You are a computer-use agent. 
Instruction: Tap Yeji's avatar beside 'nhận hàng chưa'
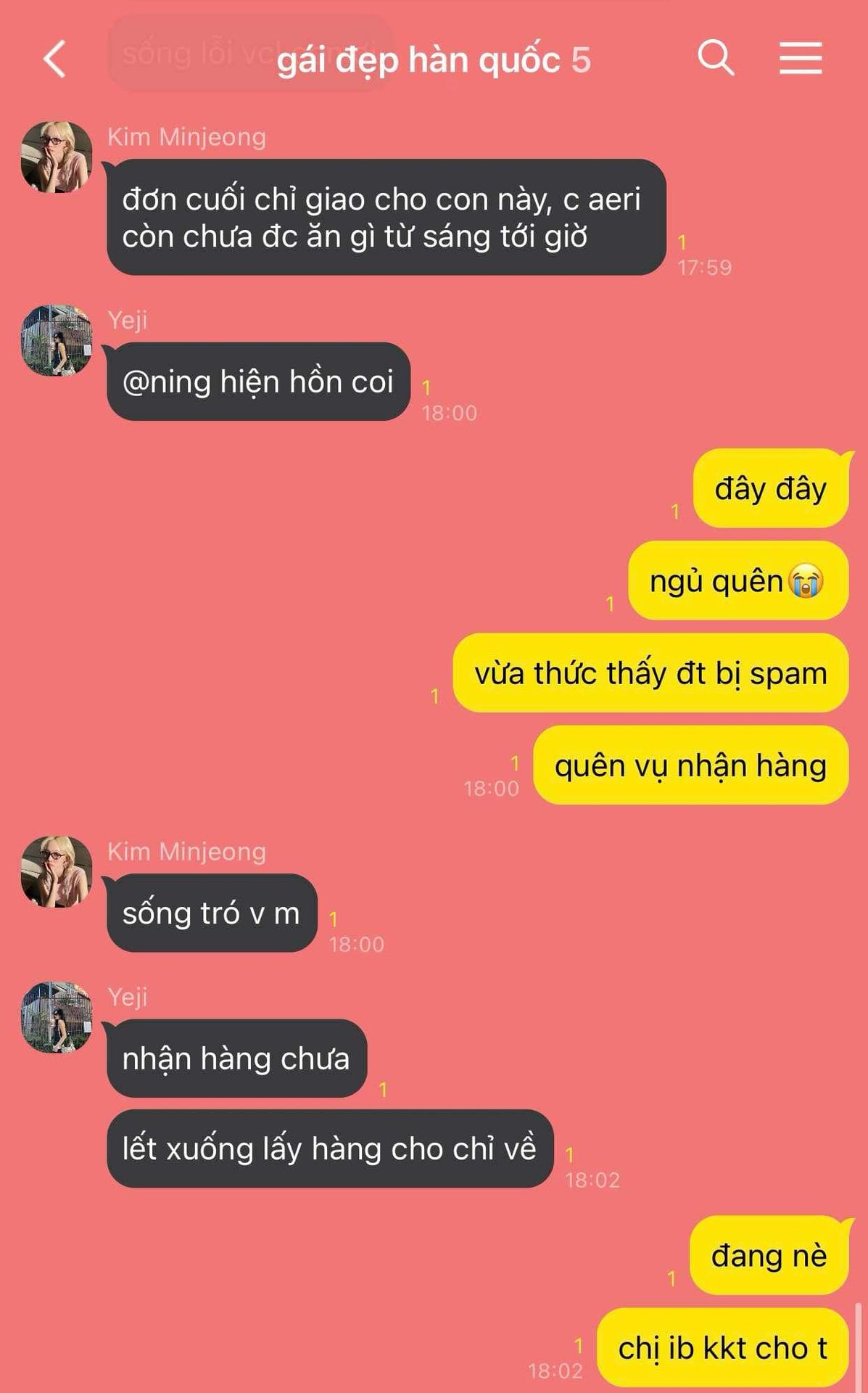tap(57, 1017)
